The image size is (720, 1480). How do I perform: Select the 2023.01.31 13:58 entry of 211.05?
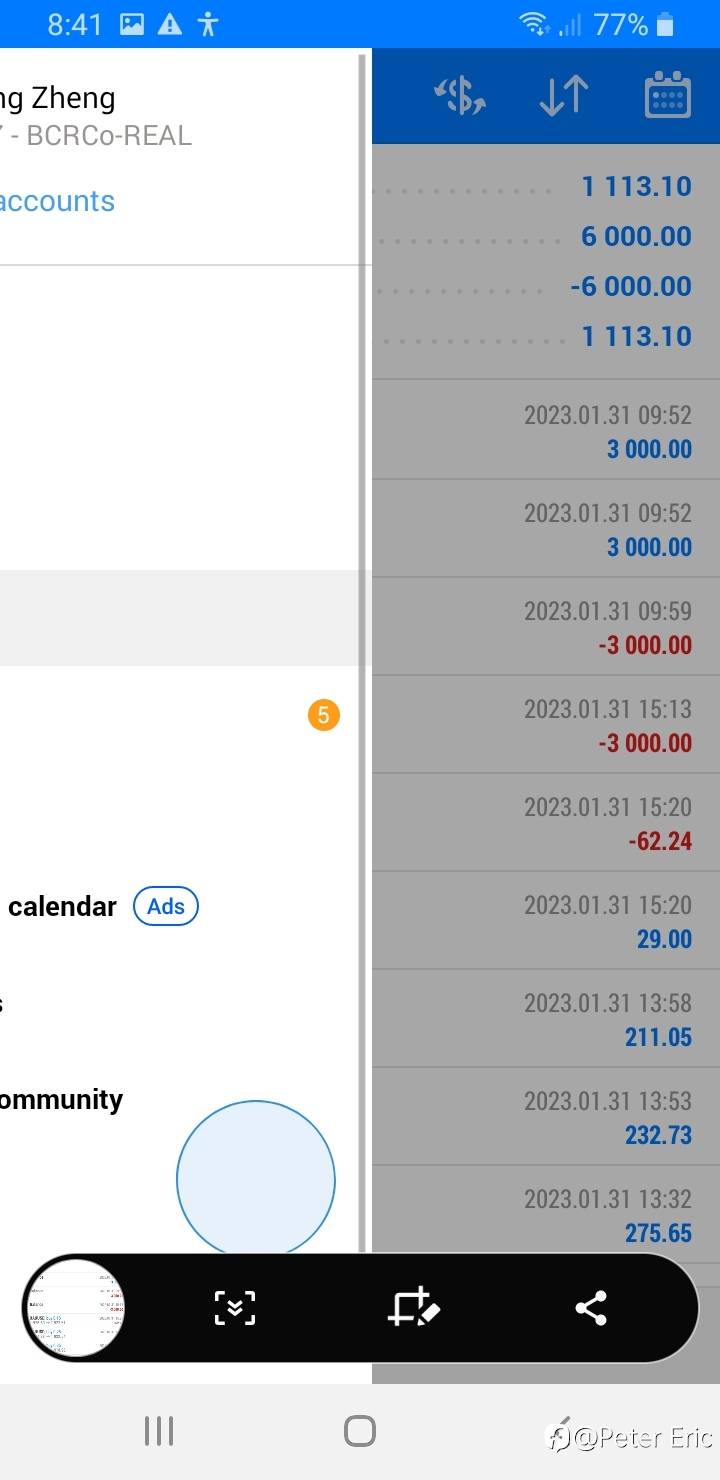click(x=546, y=1018)
